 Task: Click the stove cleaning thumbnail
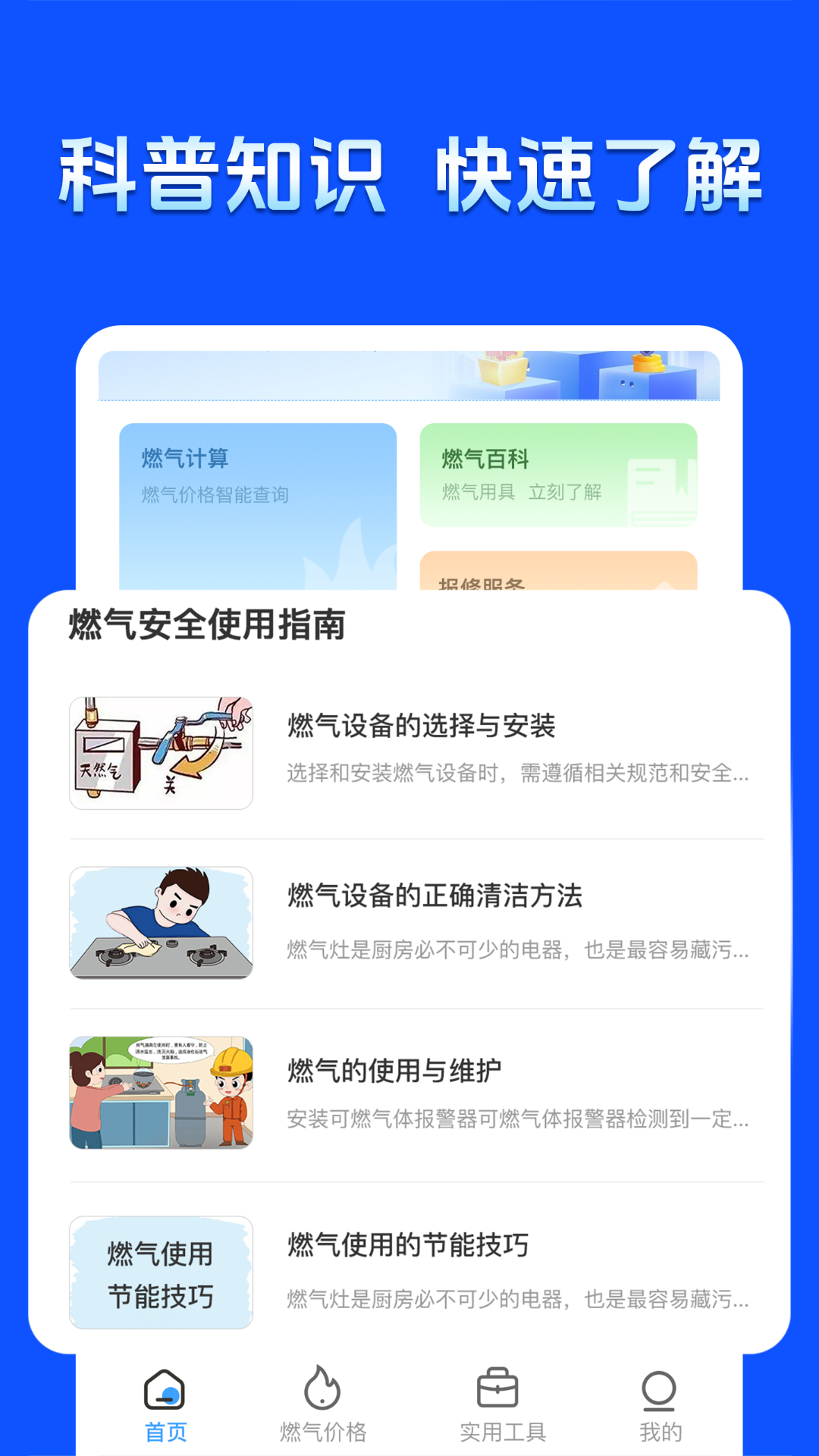(x=161, y=922)
